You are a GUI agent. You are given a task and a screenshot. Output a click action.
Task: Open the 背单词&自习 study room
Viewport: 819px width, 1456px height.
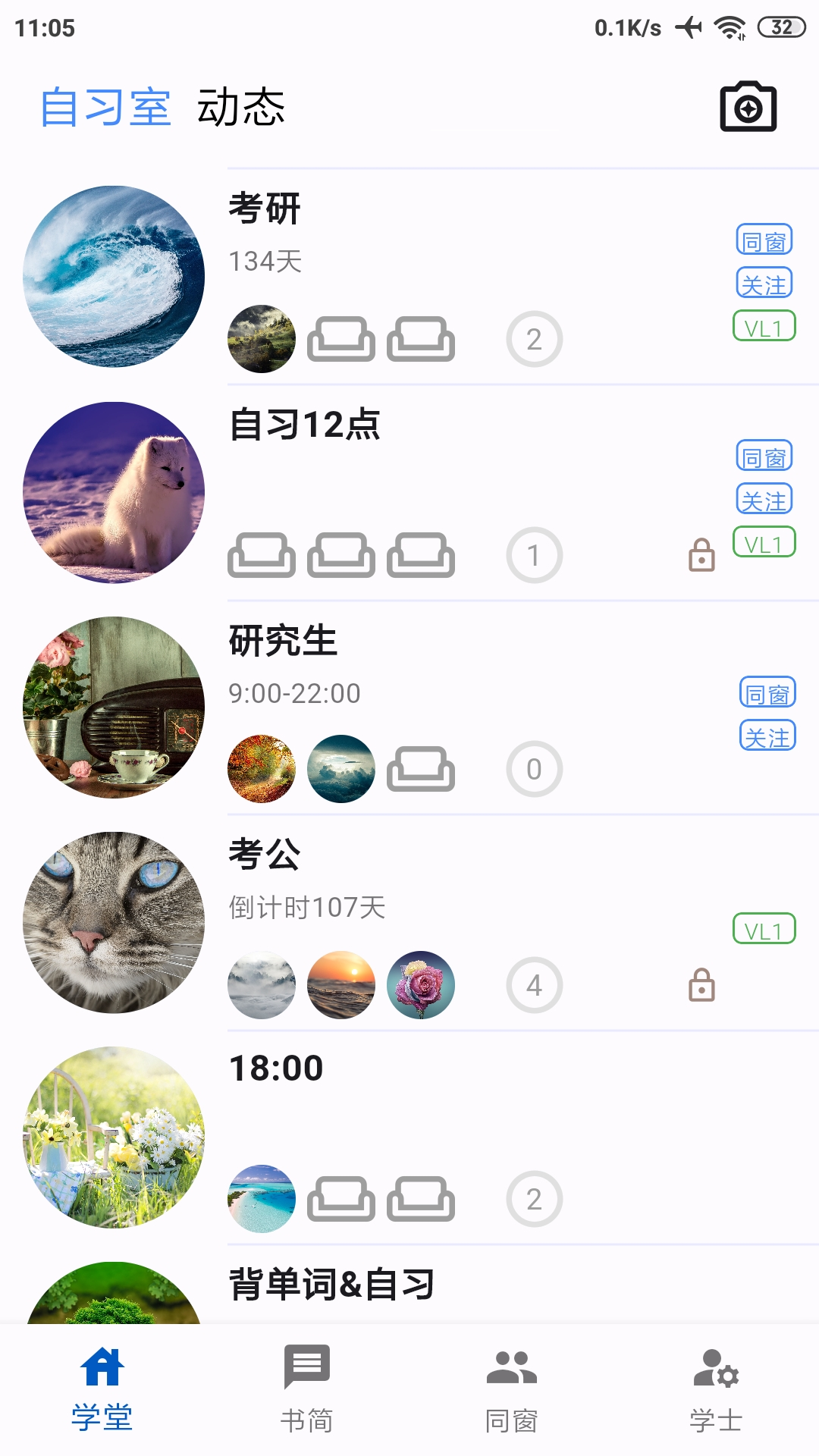(x=331, y=1285)
